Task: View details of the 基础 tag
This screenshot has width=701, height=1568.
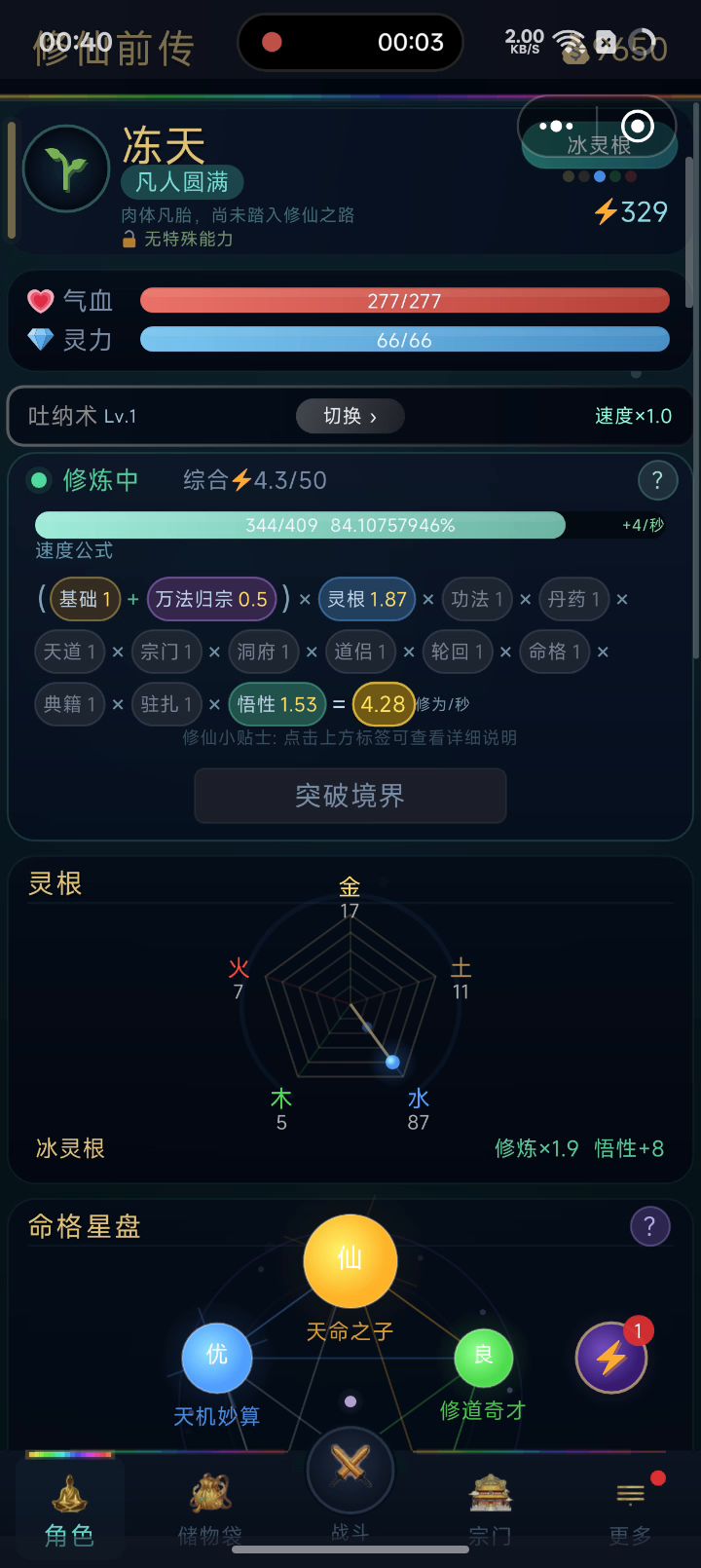Action: tap(86, 599)
